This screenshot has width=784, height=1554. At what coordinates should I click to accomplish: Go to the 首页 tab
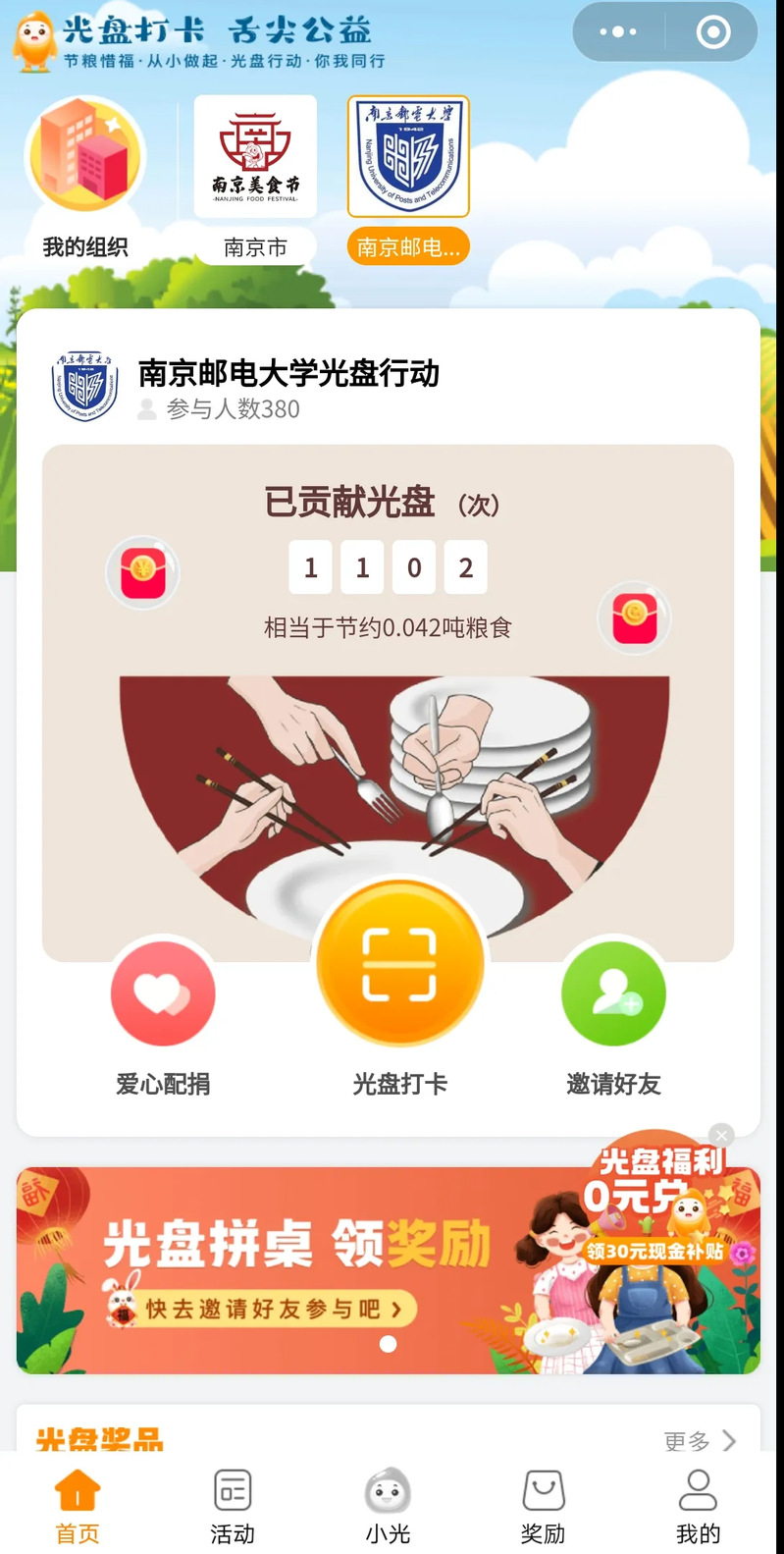[x=78, y=1506]
